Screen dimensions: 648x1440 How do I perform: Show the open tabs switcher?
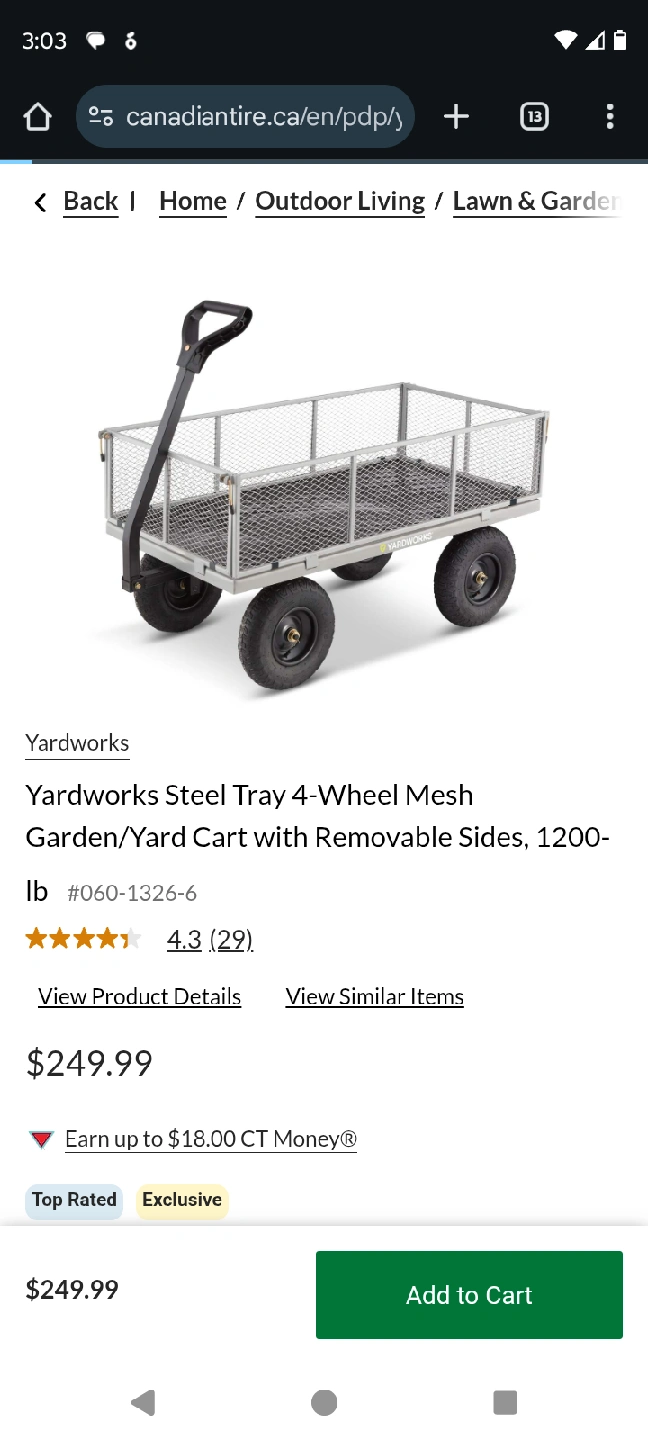[x=534, y=117]
